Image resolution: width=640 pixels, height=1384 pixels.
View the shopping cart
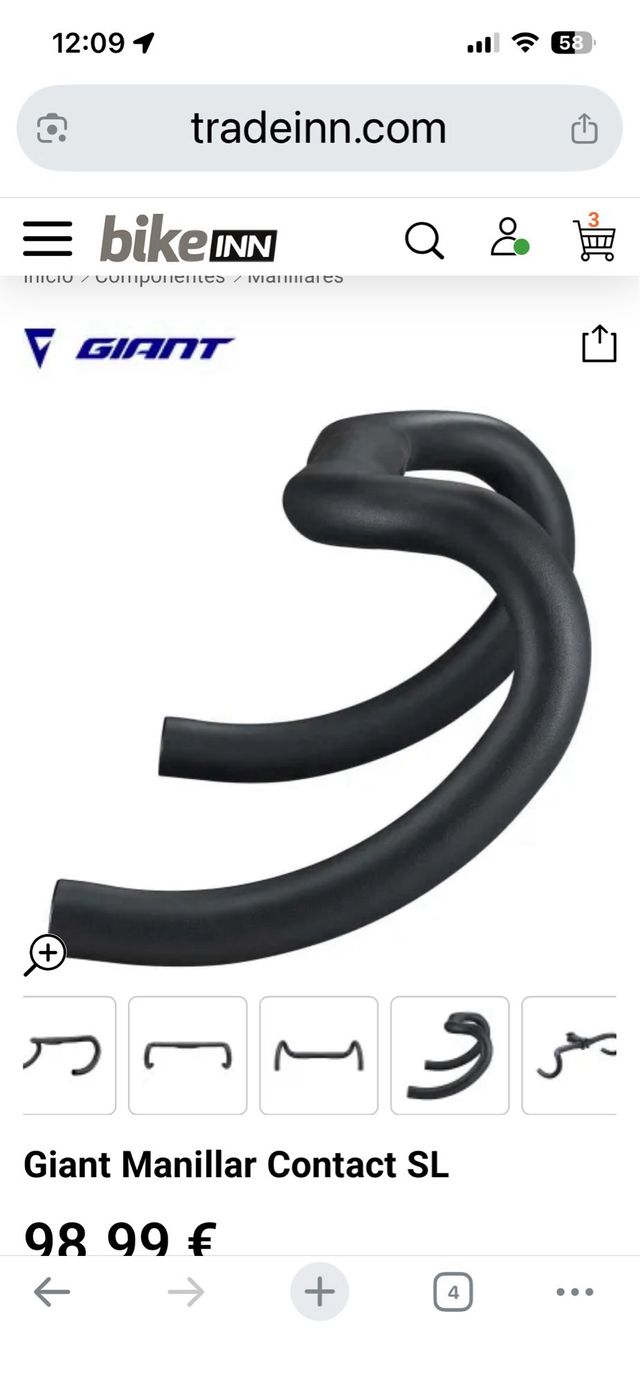pos(594,238)
